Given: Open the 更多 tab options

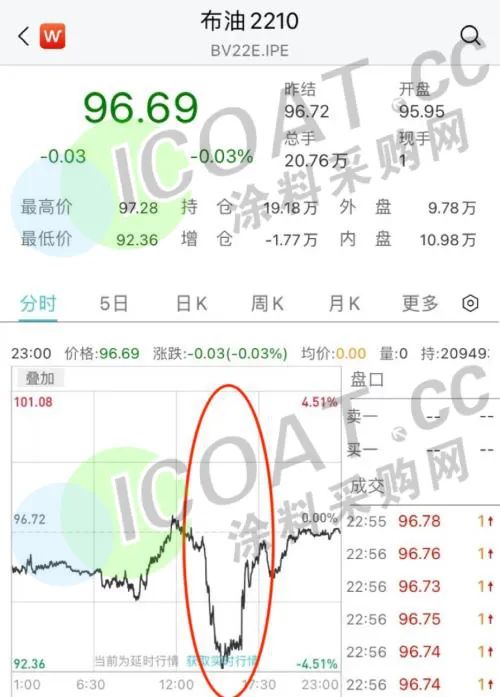Looking at the screenshot, I should (420, 304).
